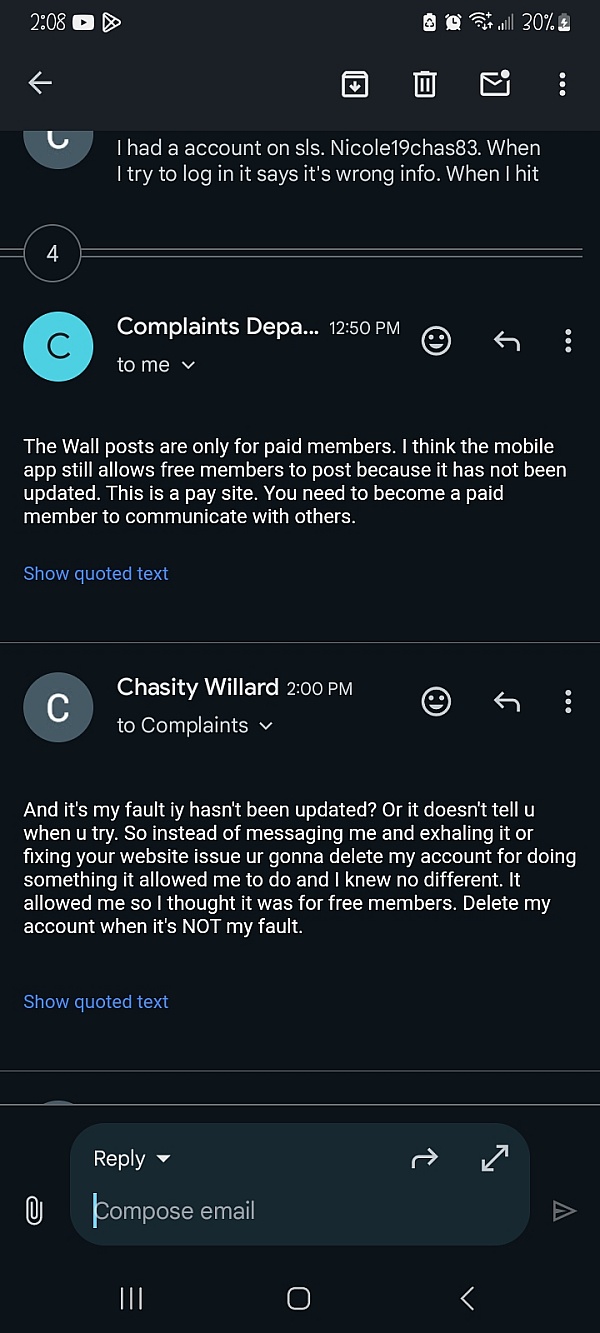Screen dimensions: 600x1333
Task: Show quoted text in Chasity Willard's message
Action: [x=96, y=1001]
